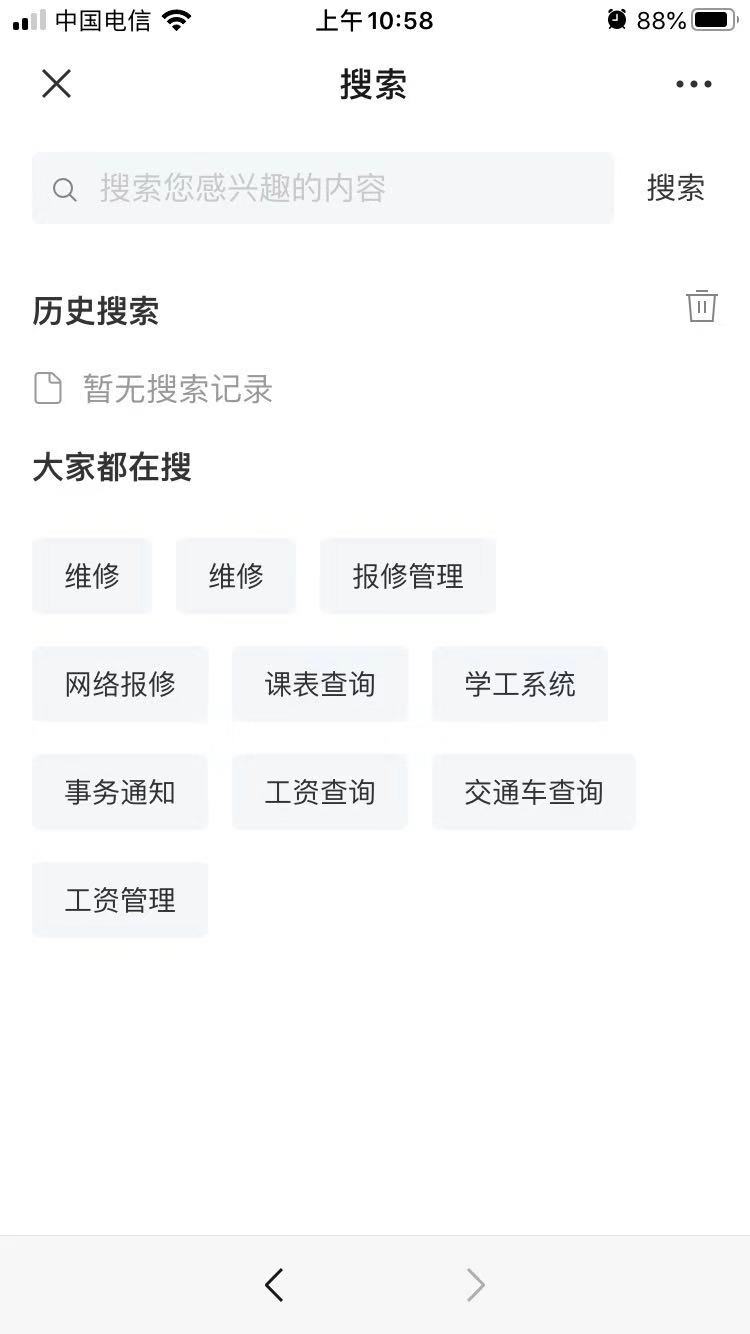Search for 事务通知
The width and height of the screenshot is (750, 1334).
coord(120,792)
